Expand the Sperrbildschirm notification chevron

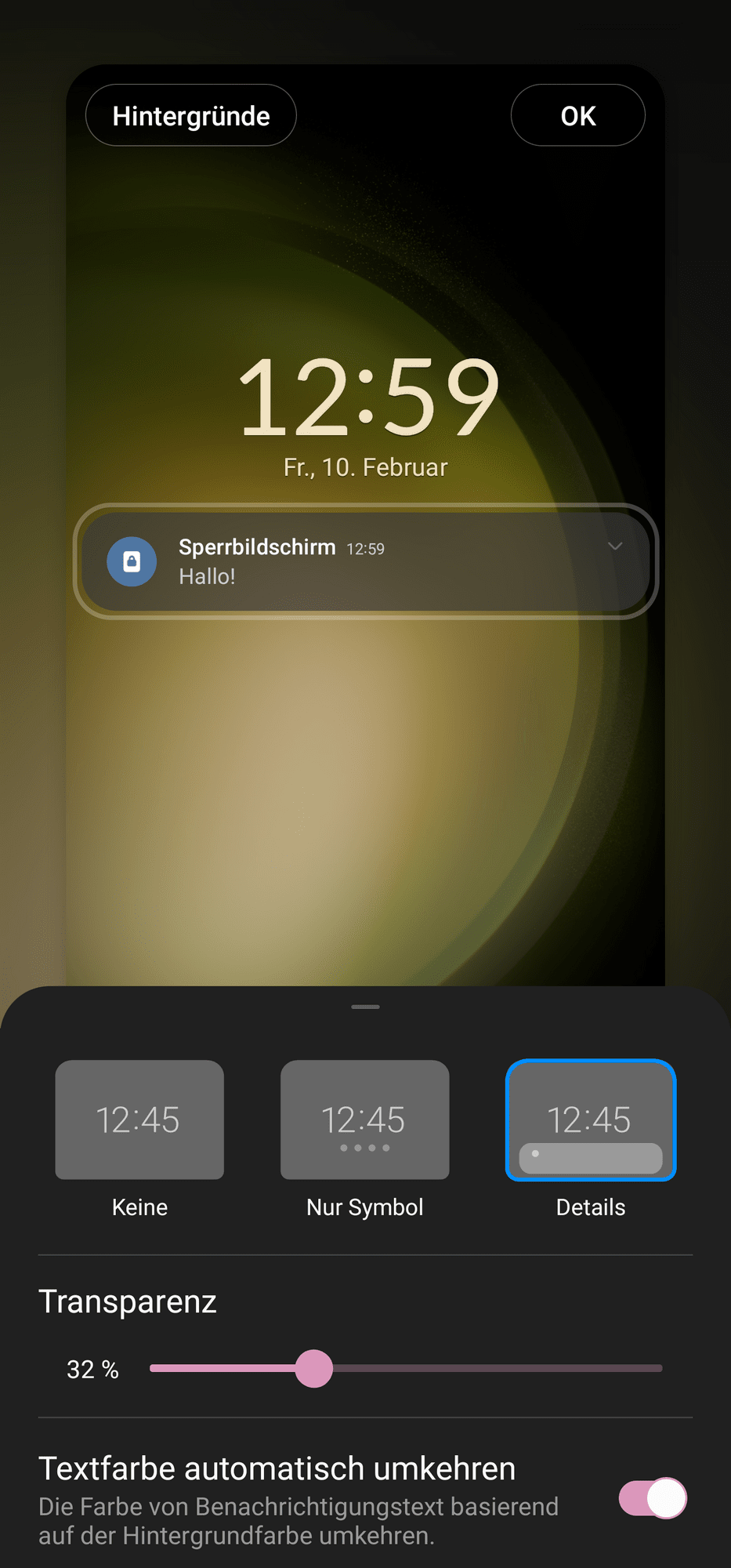(x=615, y=546)
